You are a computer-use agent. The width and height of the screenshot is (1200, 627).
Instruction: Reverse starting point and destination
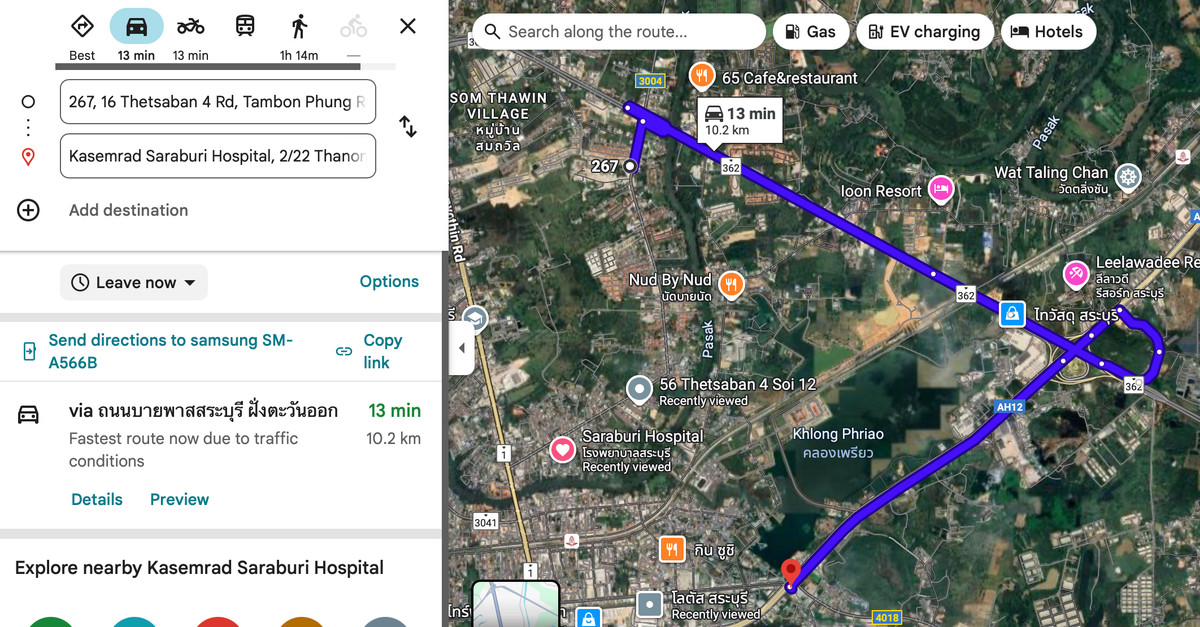pyautogui.click(x=408, y=127)
